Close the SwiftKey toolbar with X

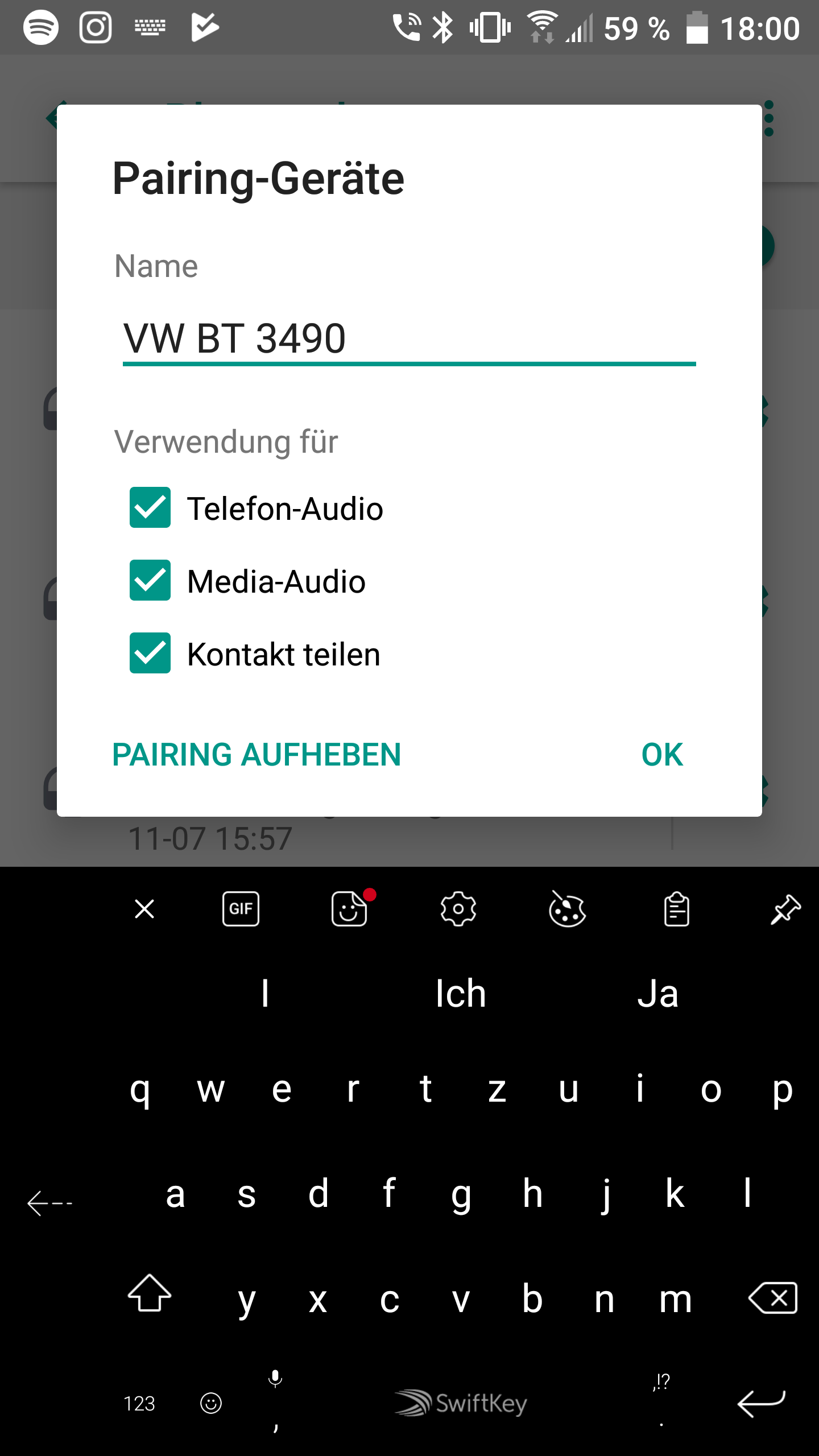[x=144, y=909]
